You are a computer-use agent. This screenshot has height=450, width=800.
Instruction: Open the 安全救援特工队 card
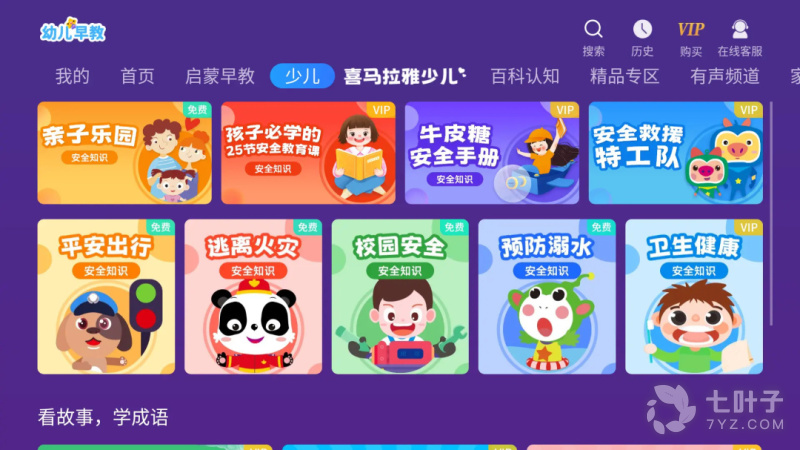click(x=675, y=153)
